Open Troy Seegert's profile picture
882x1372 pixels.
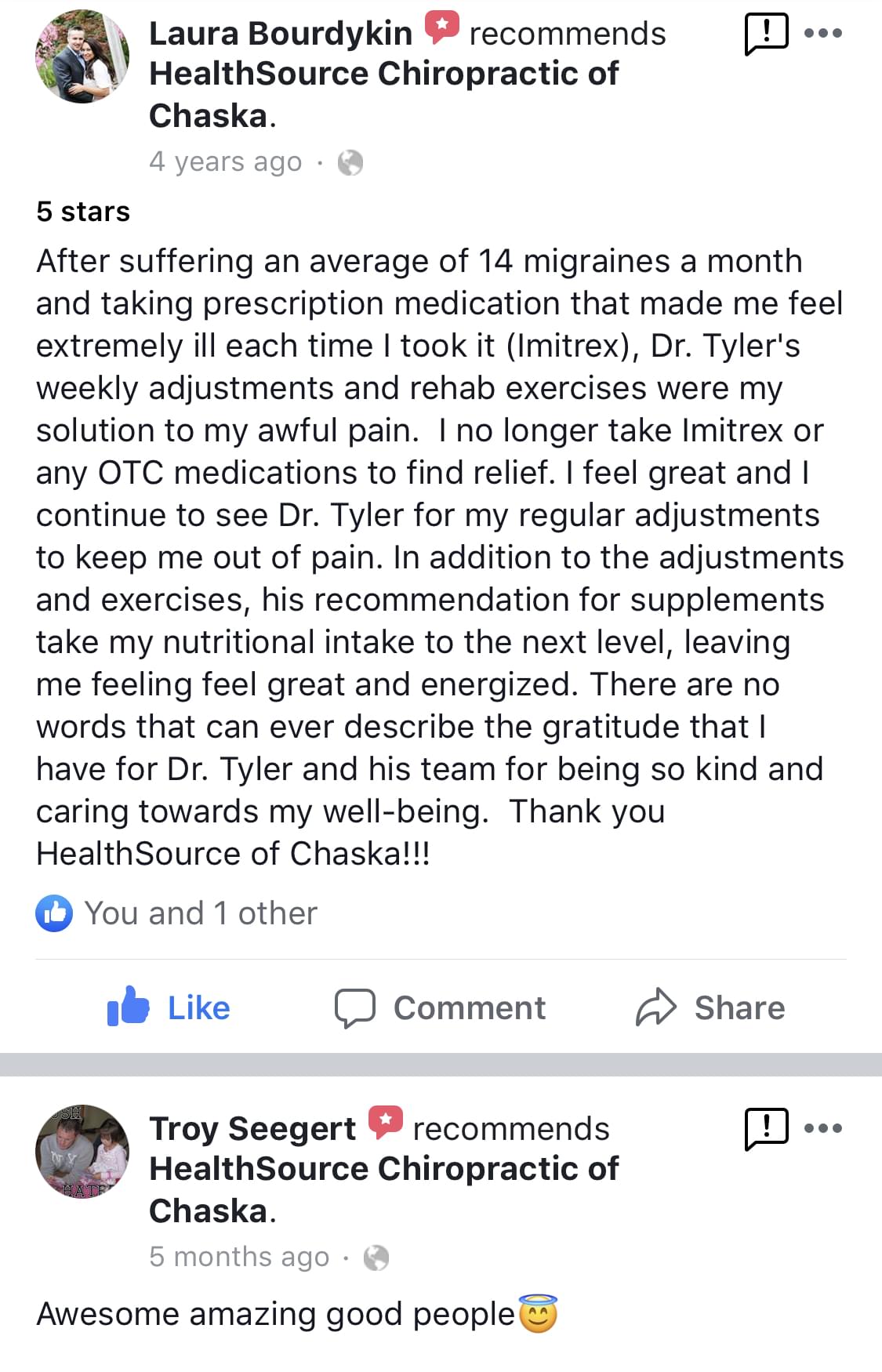coord(82,1152)
